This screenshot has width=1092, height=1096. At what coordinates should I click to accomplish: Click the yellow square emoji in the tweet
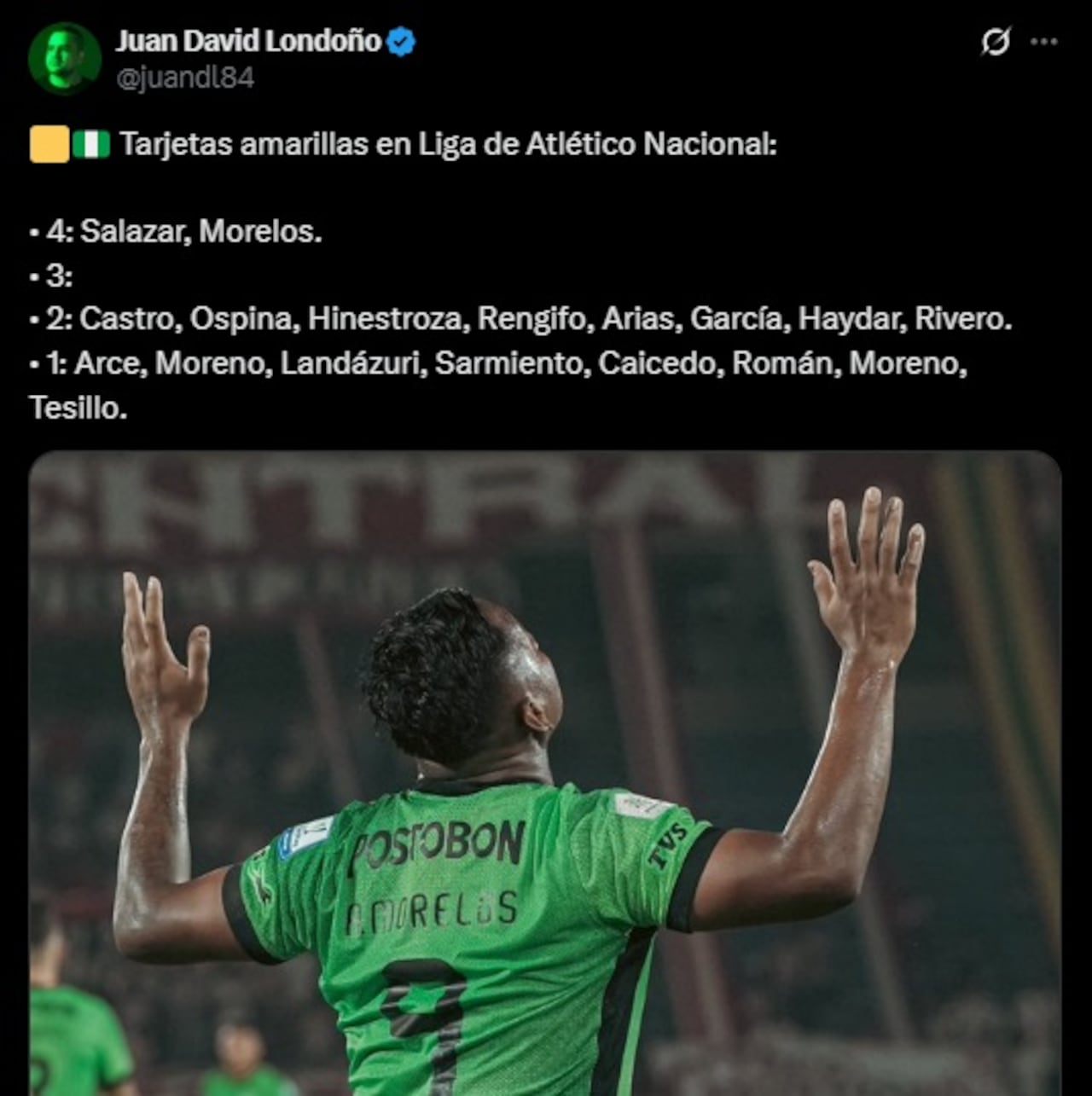[x=49, y=145]
